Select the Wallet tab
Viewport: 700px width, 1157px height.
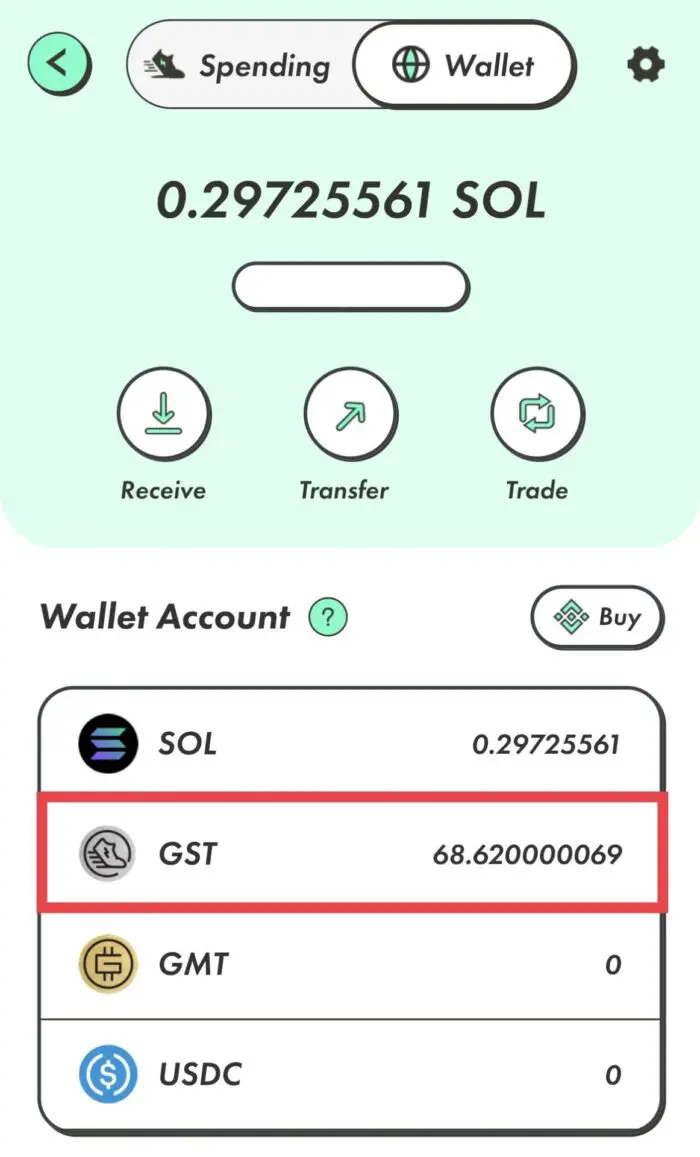466,66
